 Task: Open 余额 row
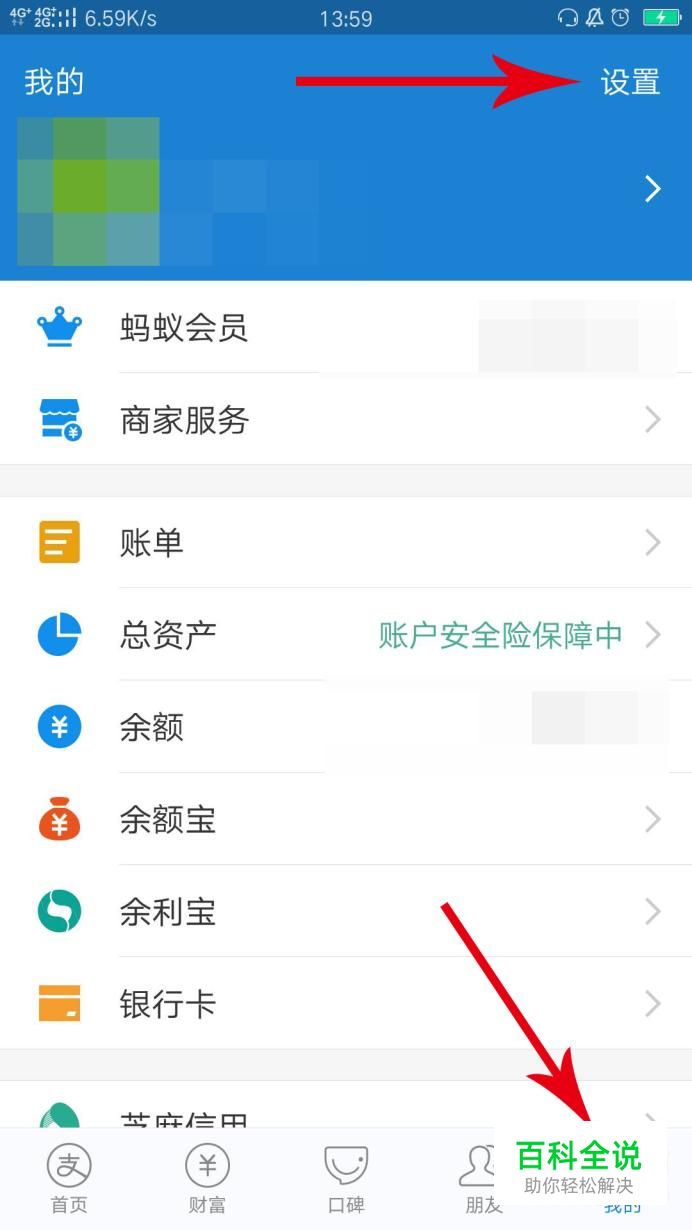[346, 727]
